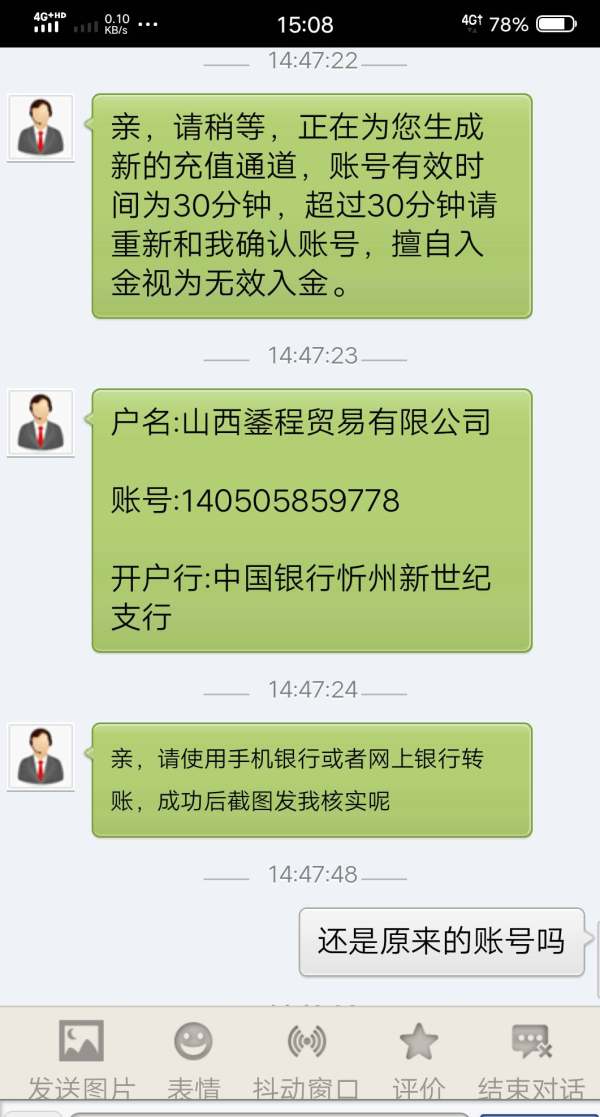Tap 发送图片 to send a picture
600x1117 pixels.
coord(81,1059)
